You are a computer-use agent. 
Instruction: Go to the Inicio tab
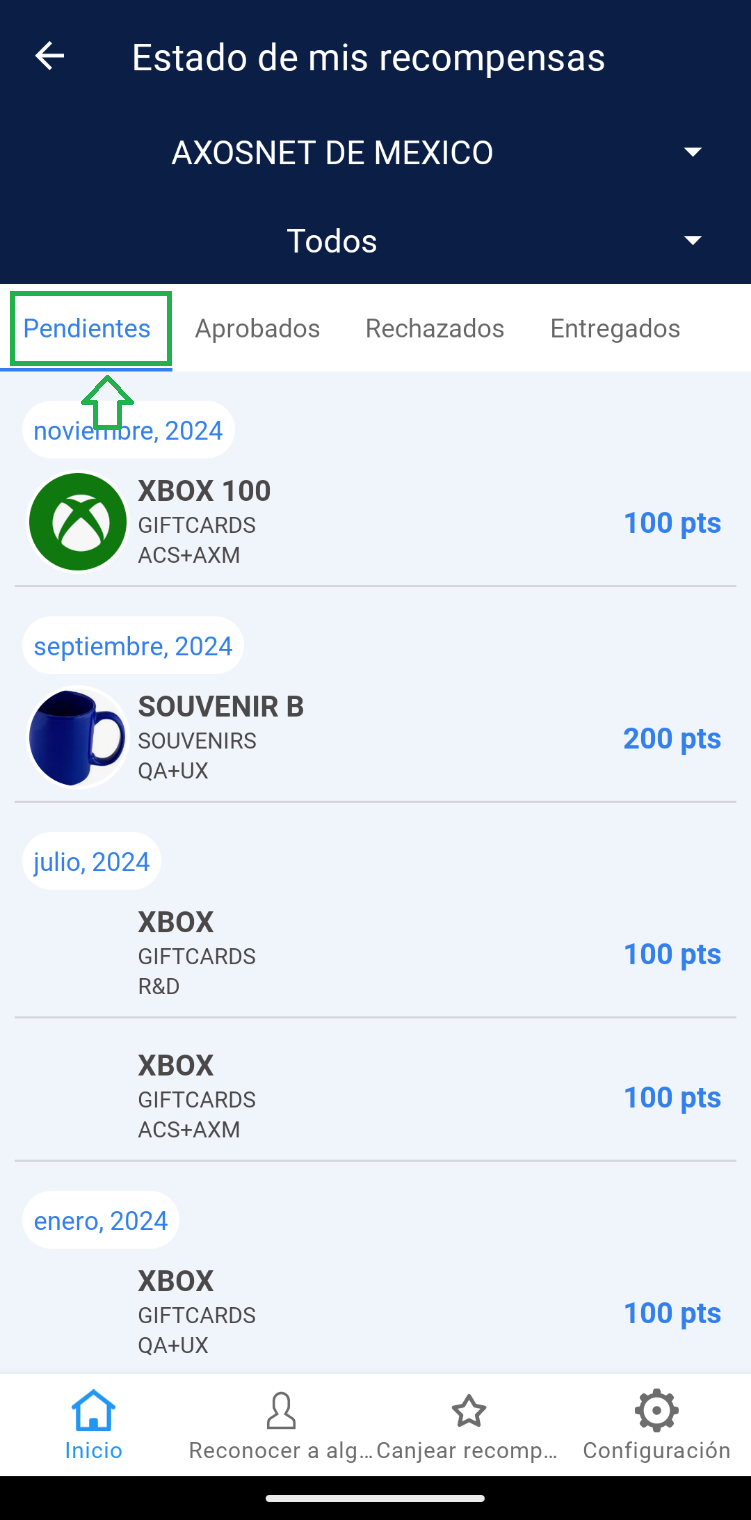(93, 1425)
